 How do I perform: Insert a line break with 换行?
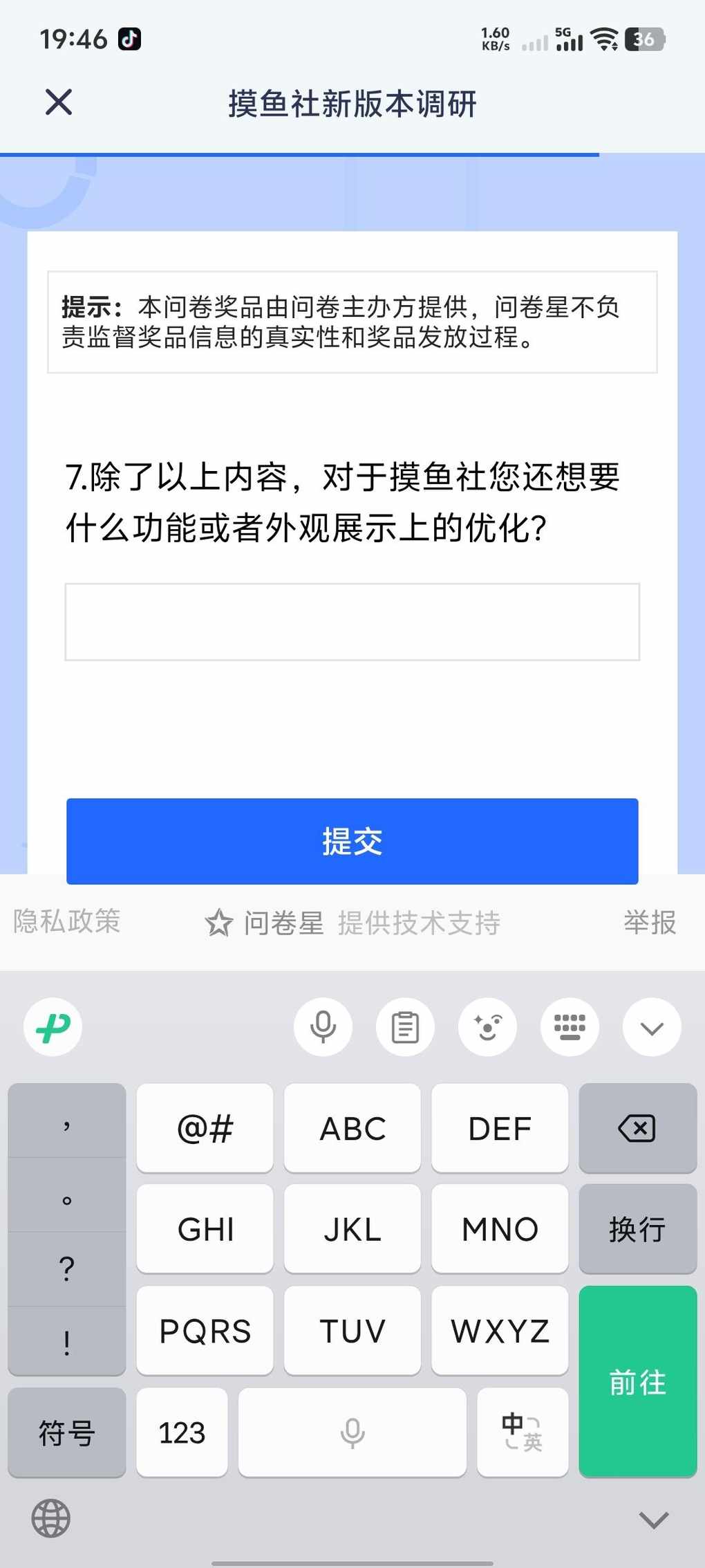(x=637, y=1229)
